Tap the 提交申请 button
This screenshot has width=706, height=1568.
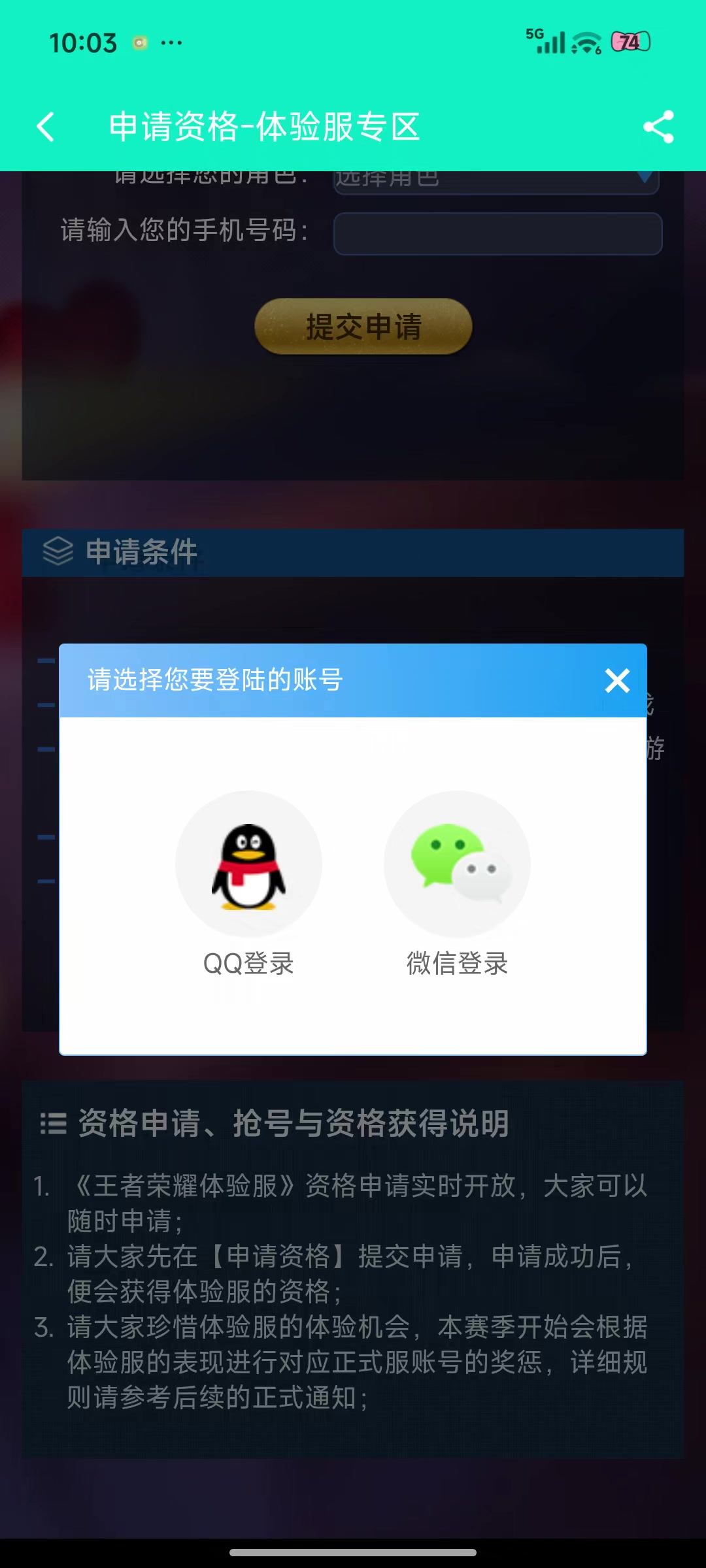click(x=363, y=327)
